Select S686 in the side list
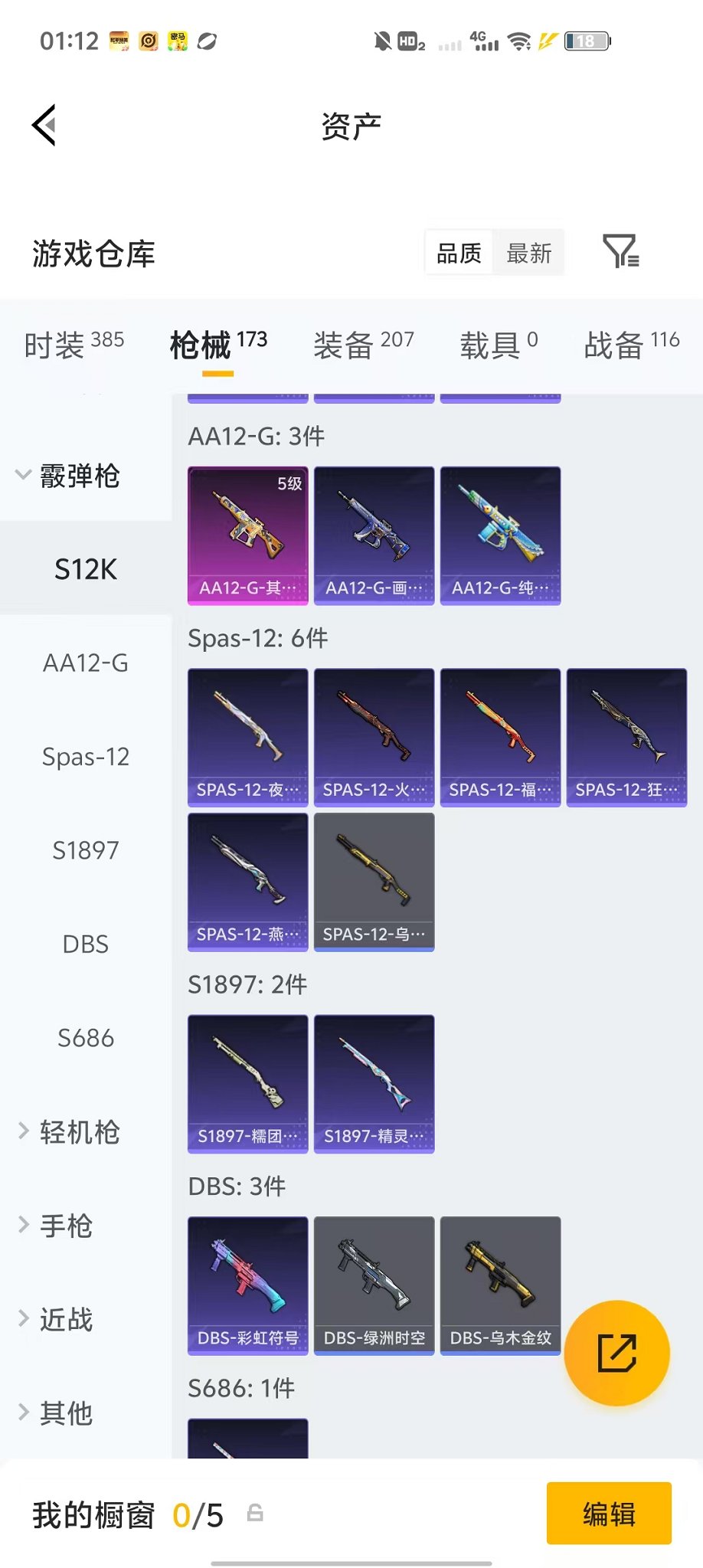703x1568 pixels. click(x=86, y=1038)
